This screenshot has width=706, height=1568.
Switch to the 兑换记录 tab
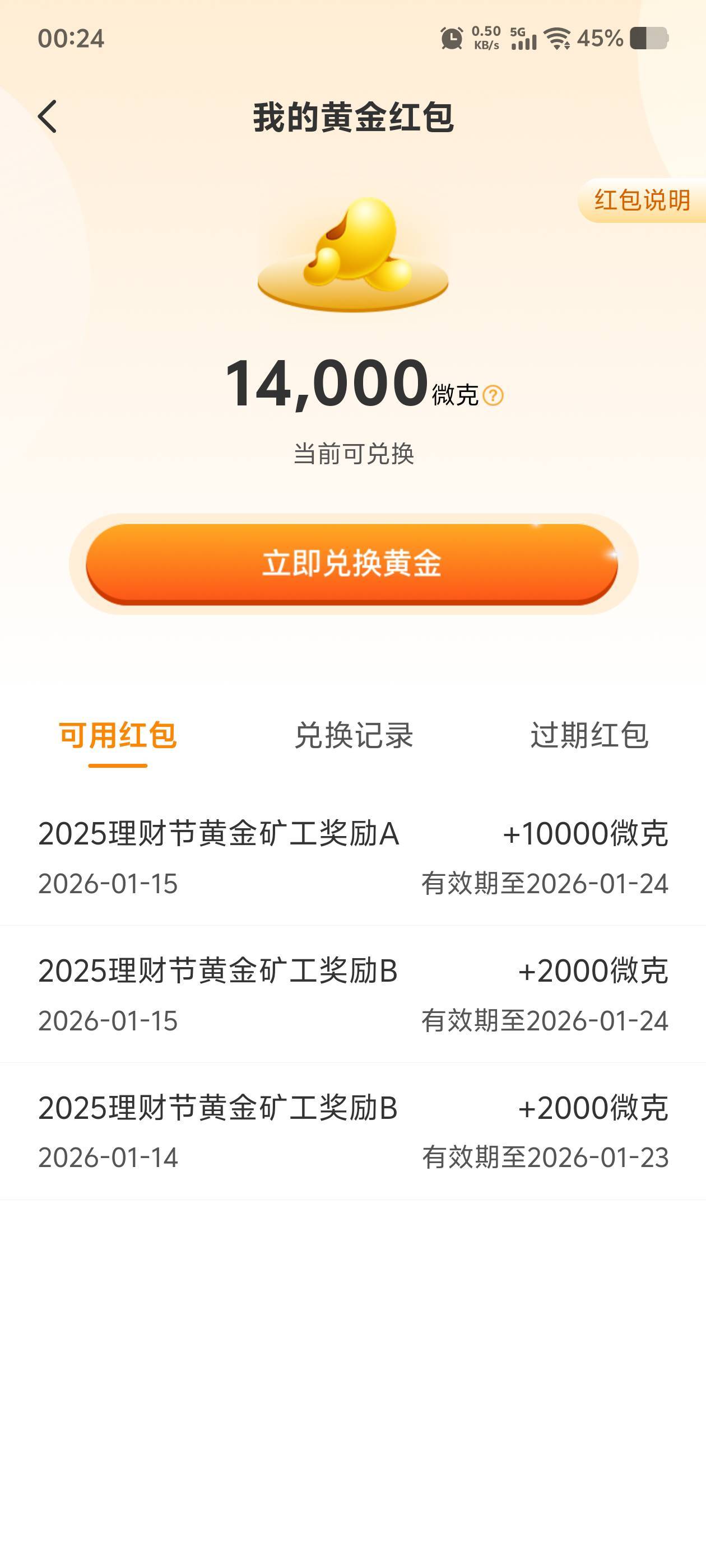(354, 735)
